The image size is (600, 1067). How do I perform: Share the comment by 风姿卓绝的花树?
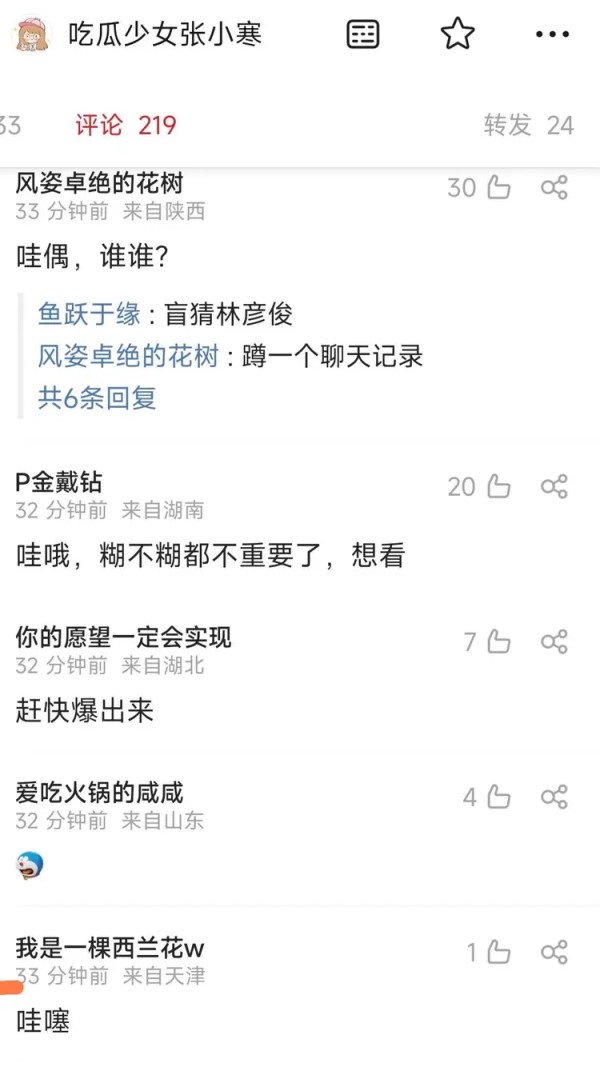[554, 188]
